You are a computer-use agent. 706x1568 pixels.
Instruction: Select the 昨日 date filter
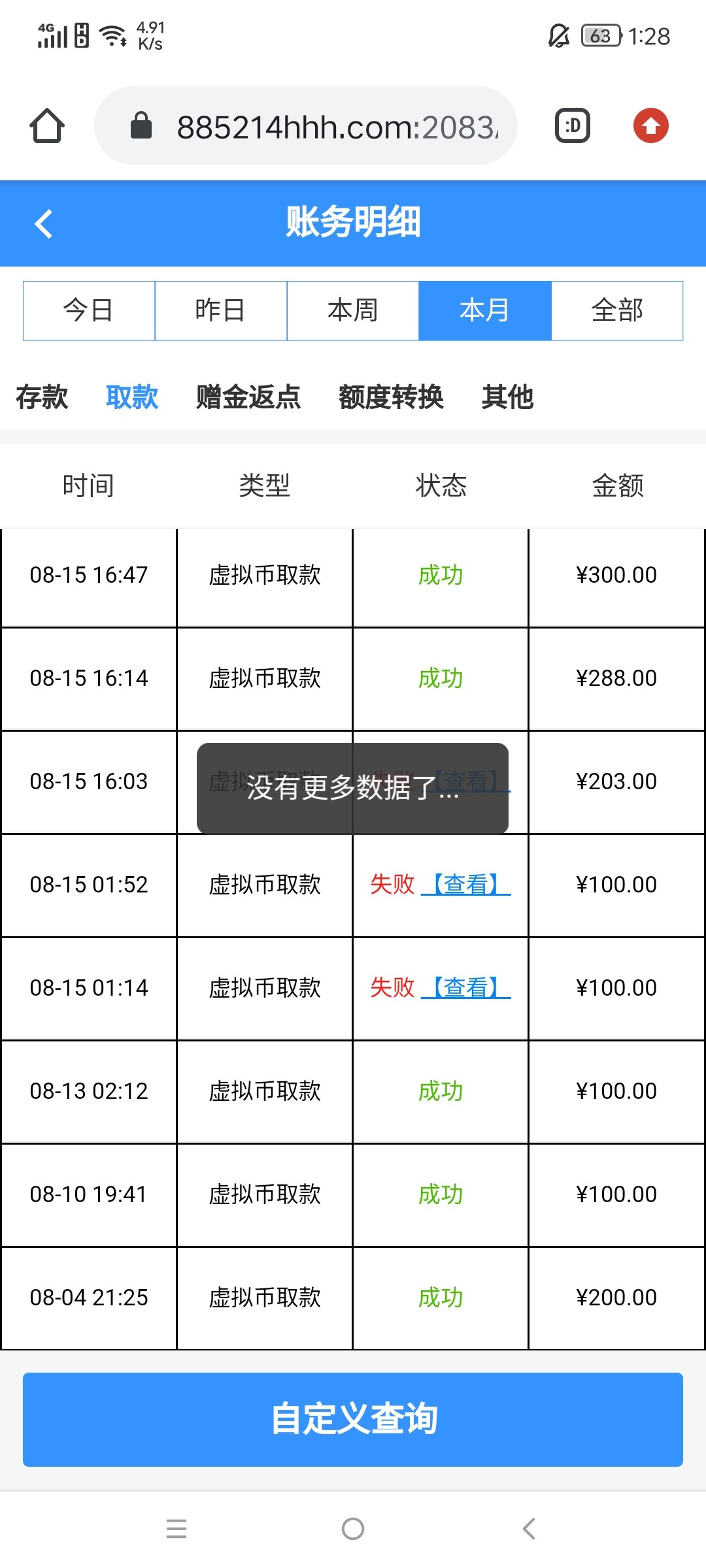tap(221, 310)
